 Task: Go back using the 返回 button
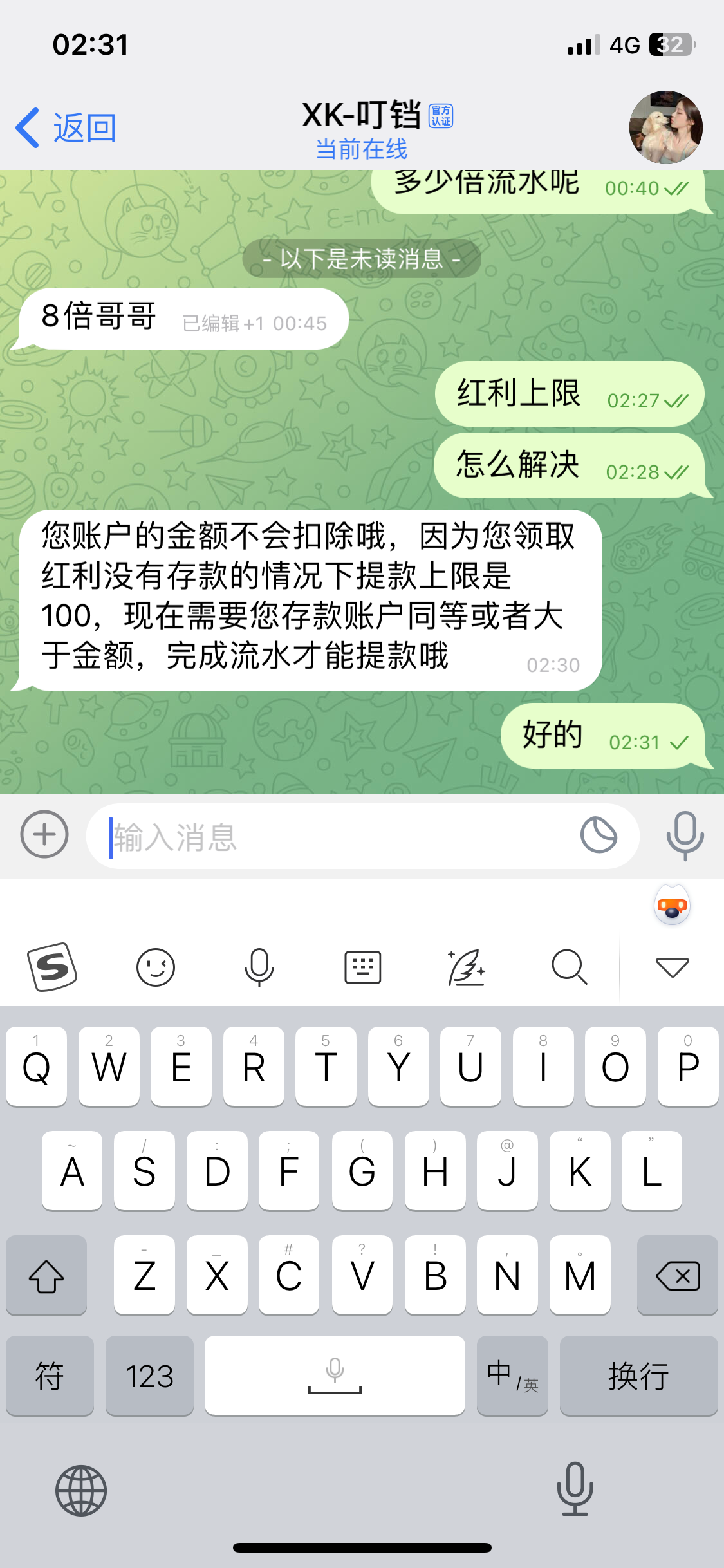click(66, 127)
